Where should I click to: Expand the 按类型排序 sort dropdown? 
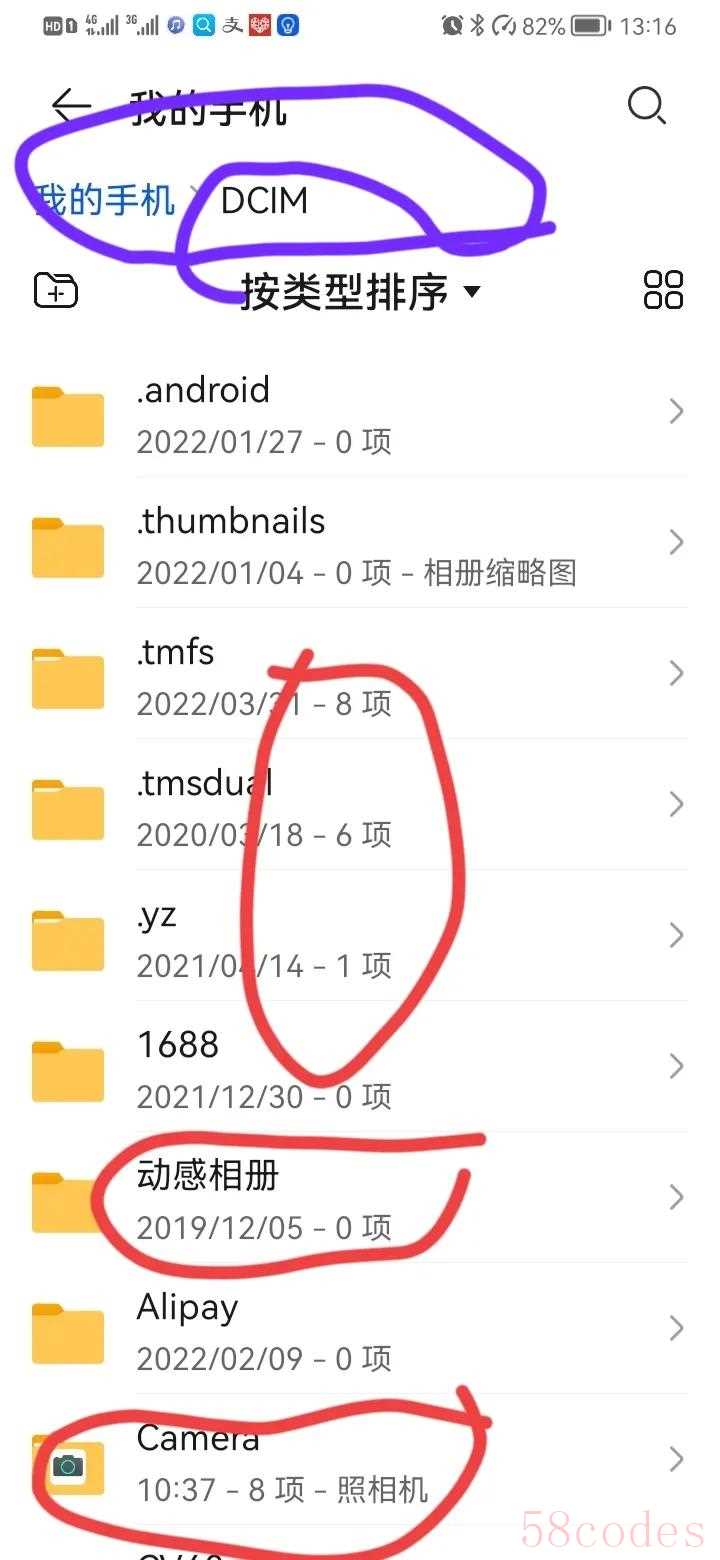(x=360, y=292)
